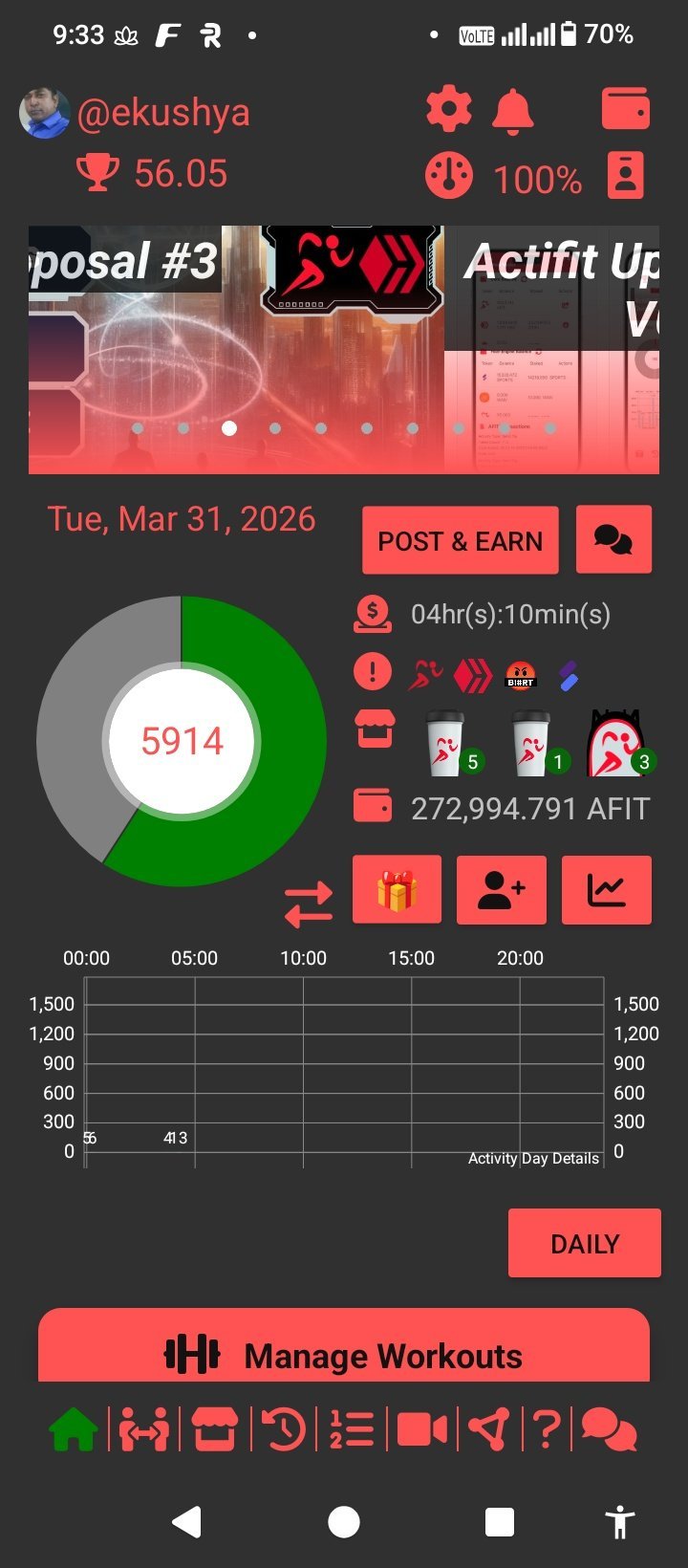Open the profile badge icon

pyautogui.click(x=625, y=176)
